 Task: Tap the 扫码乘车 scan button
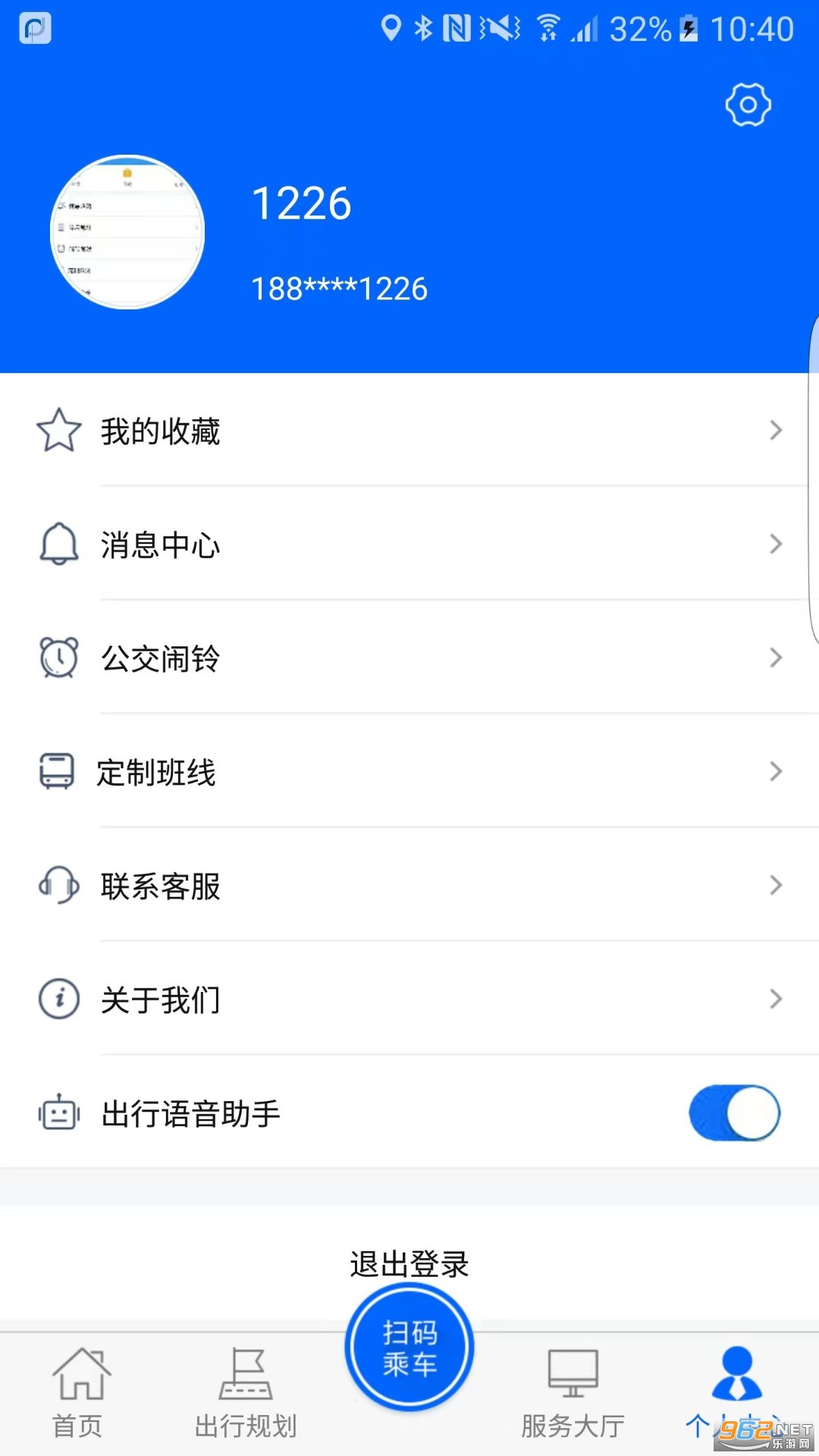pyautogui.click(x=409, y=1348)
